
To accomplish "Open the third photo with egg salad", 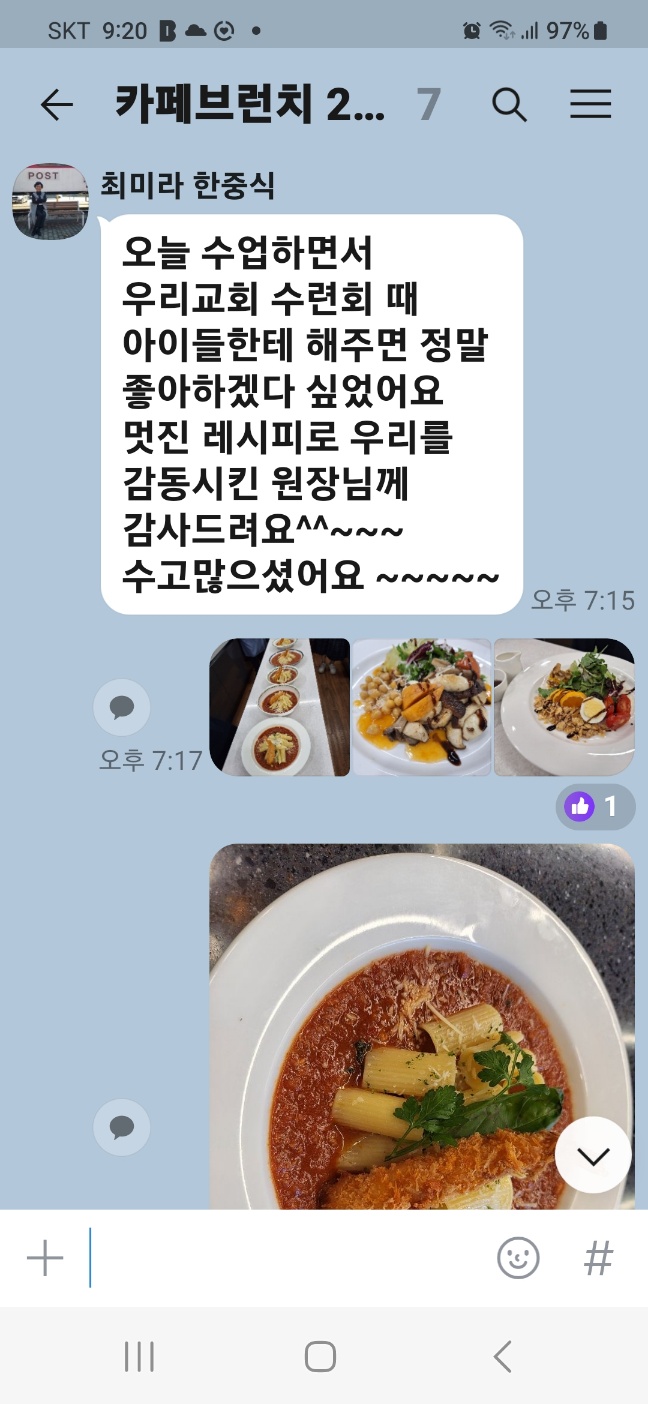I will click(x=564, y=707).
